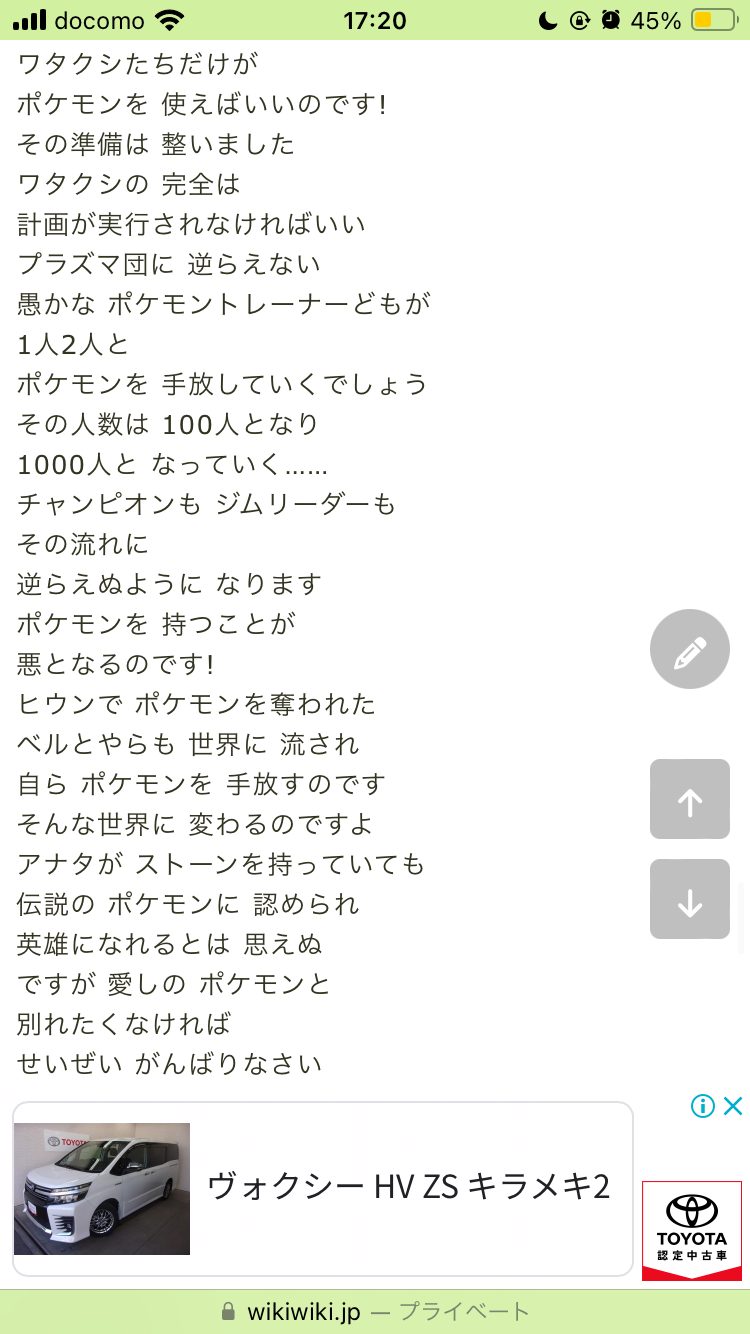The width and height of the screenshot is (750, 1334).
Task: Close the Toyota advertisement banner
Action: (733, 1105)
